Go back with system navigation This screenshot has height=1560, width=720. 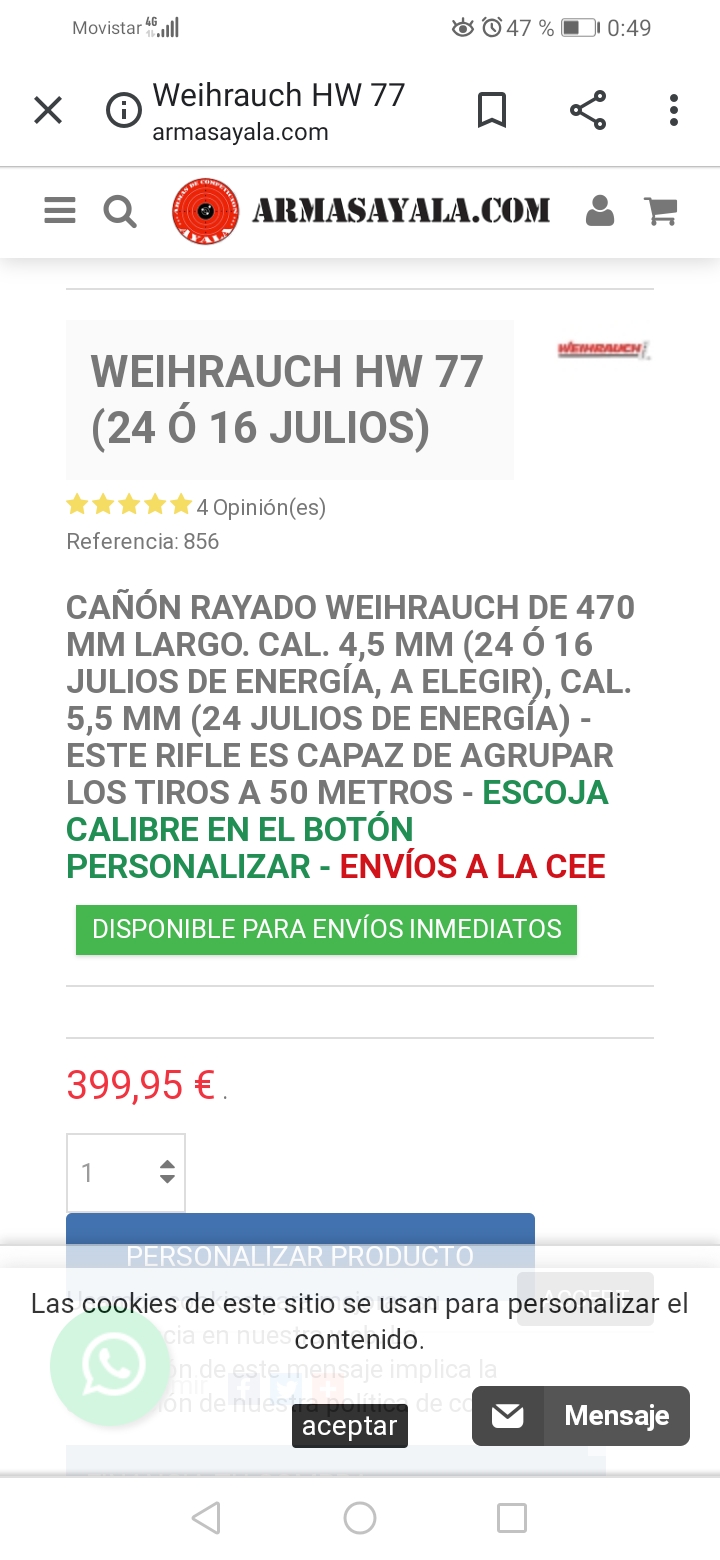click(x=206, y=1518)
